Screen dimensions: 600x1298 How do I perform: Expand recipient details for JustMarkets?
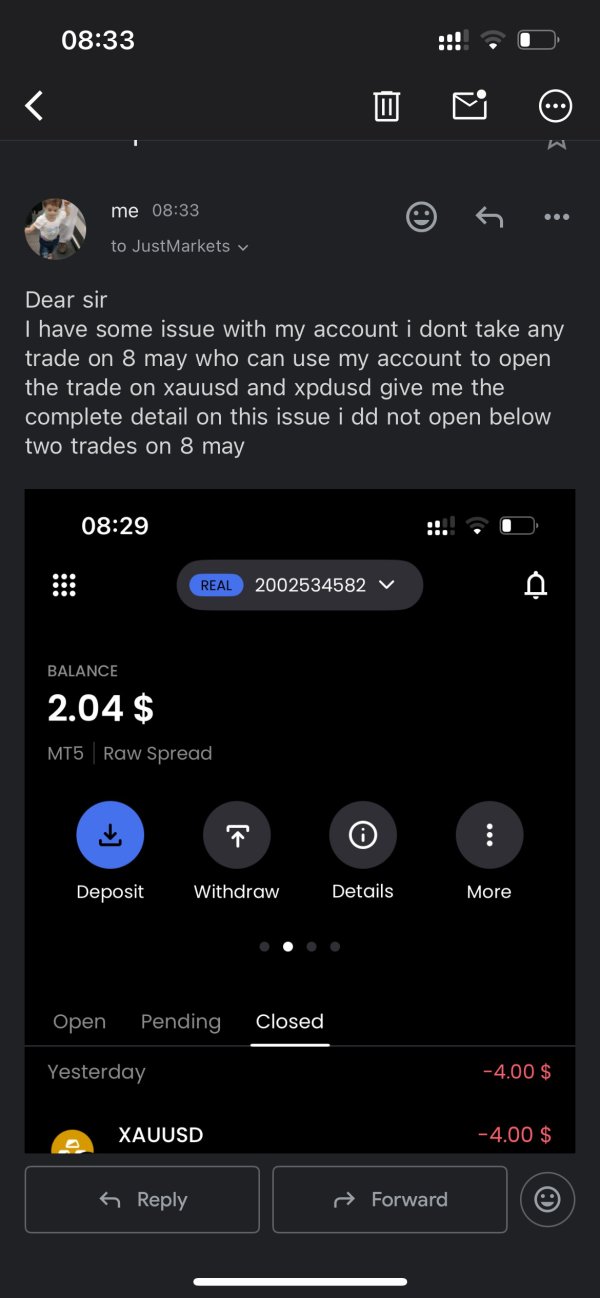click(x=243, y=246)
